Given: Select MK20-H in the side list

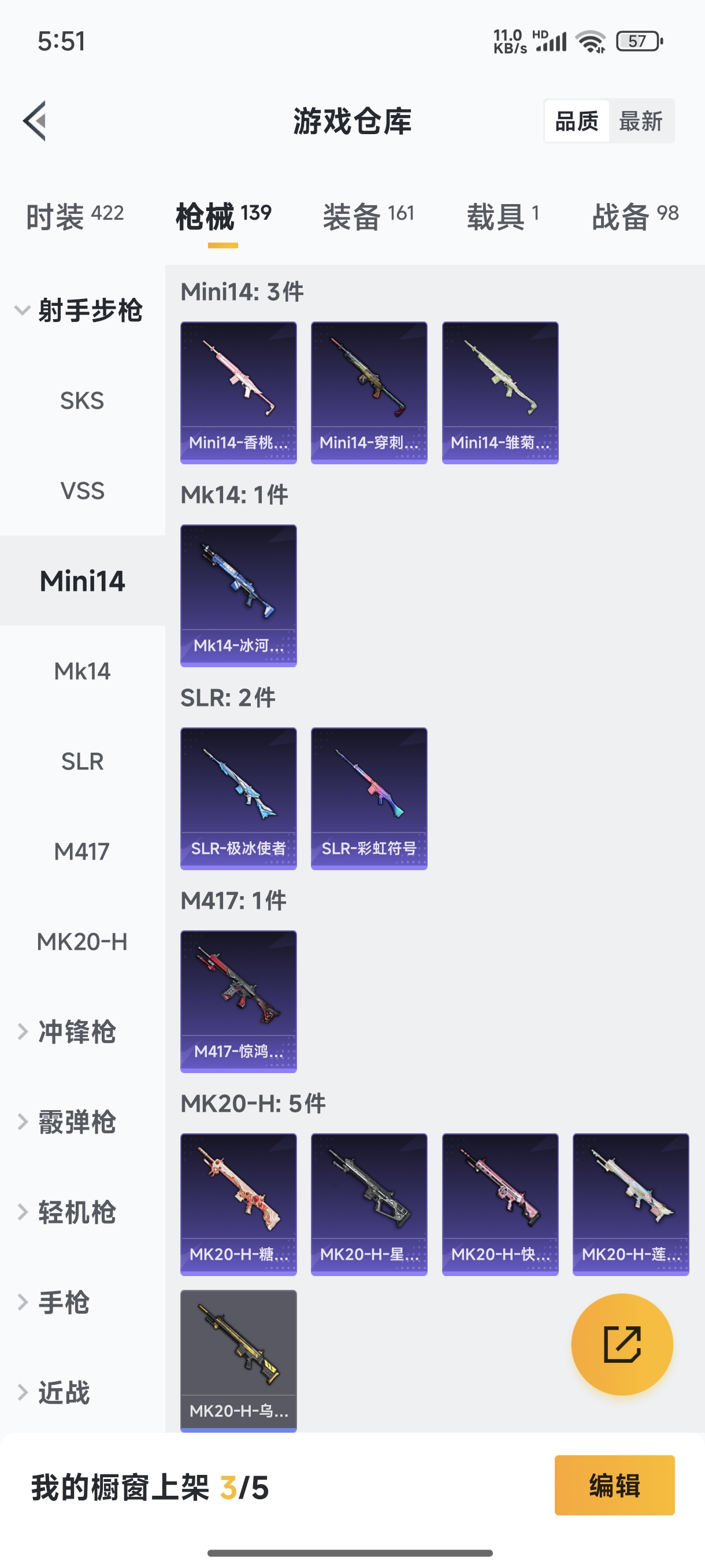Looking at the screenshot, I should click(x=82, y=942).
